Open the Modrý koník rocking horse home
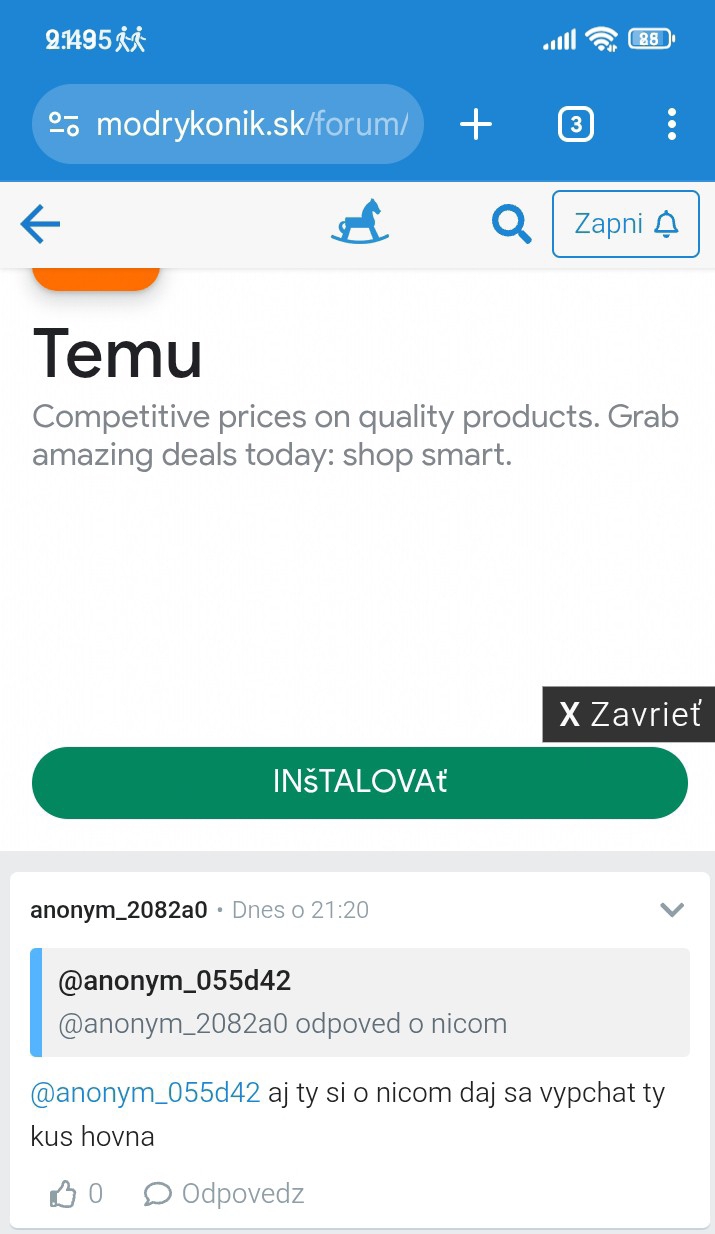This screenshot has width=715, height=1234. point(360,222)
